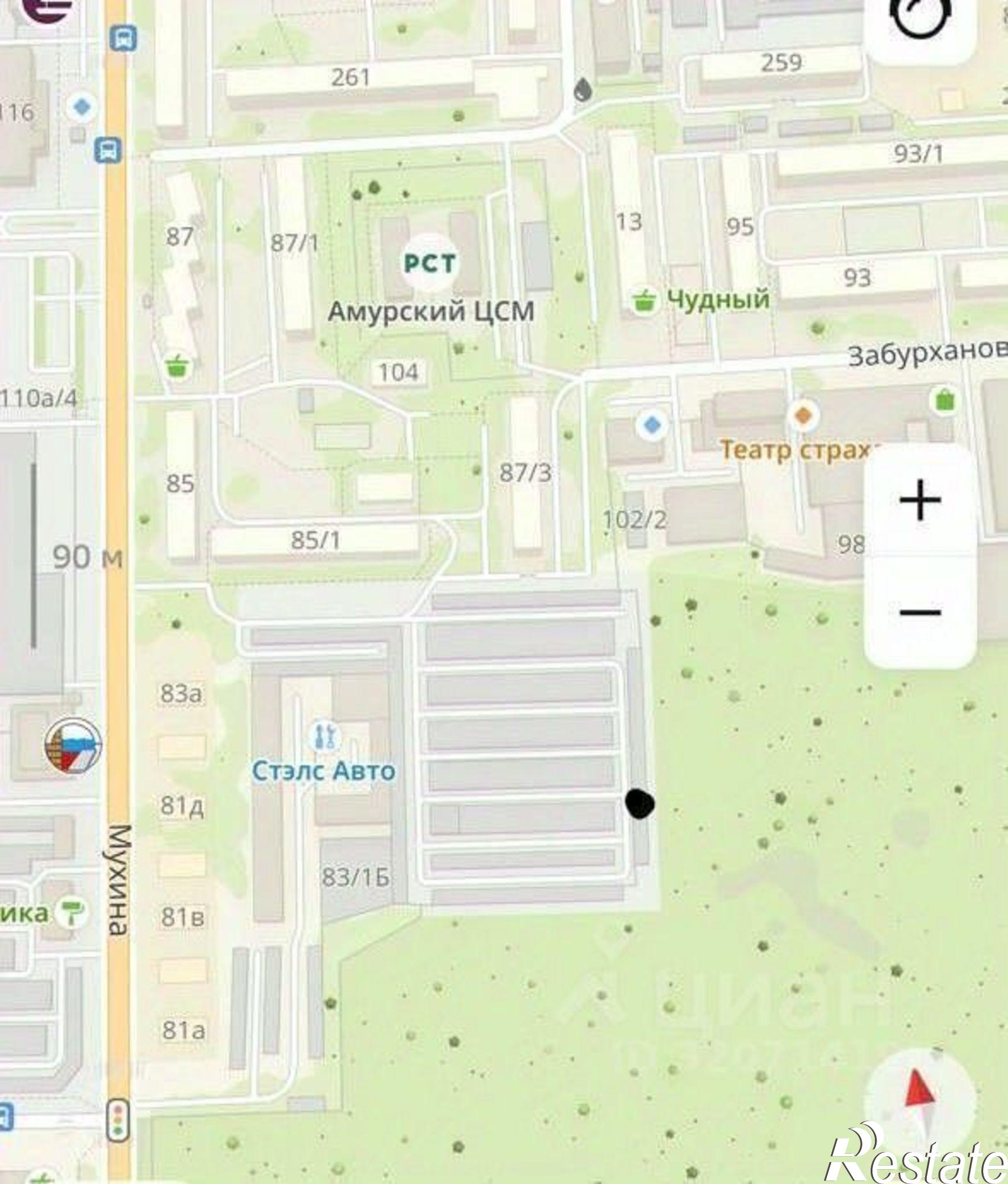Open the Стэлс Авто service marker
1008x1184 pixels.
click(x=324, y=736)
